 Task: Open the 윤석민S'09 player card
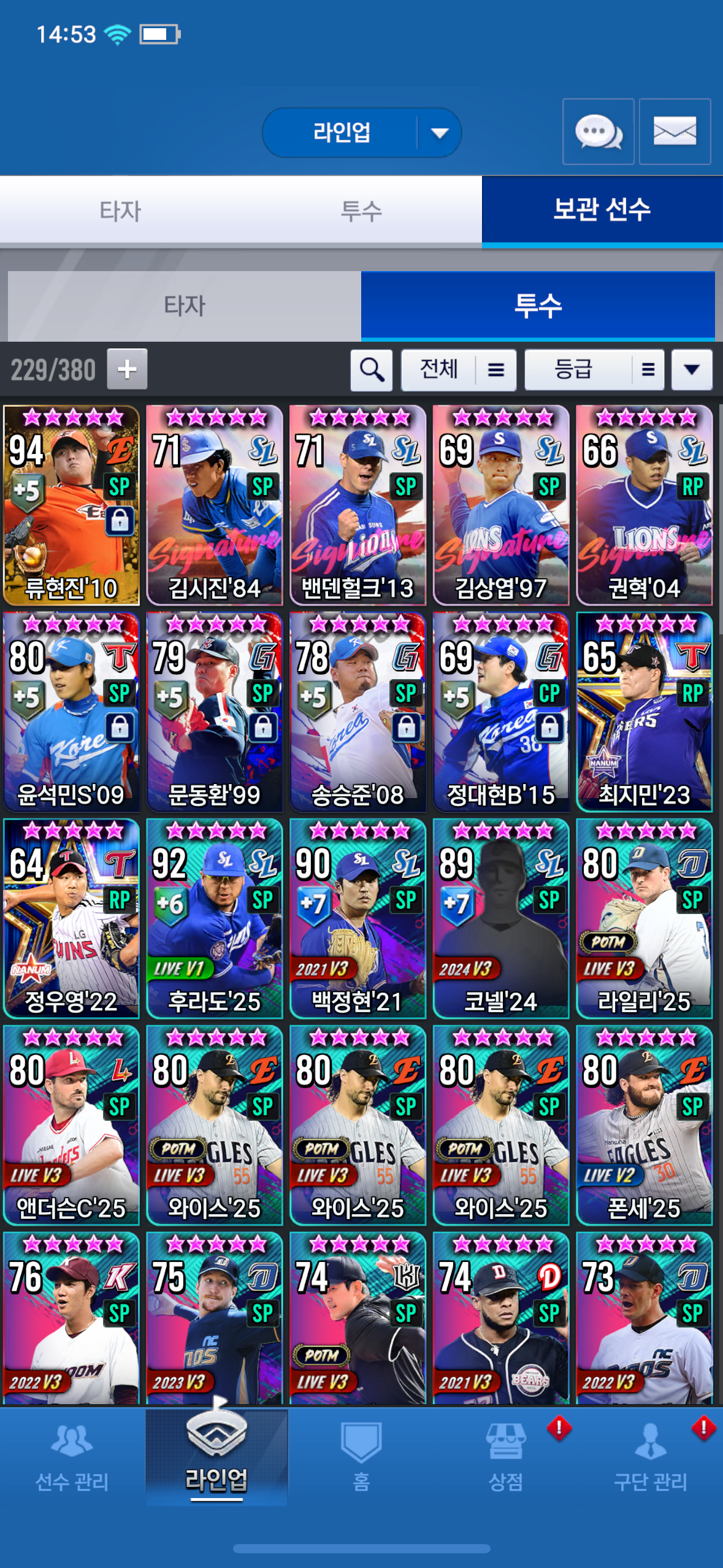tap(71, 712)
